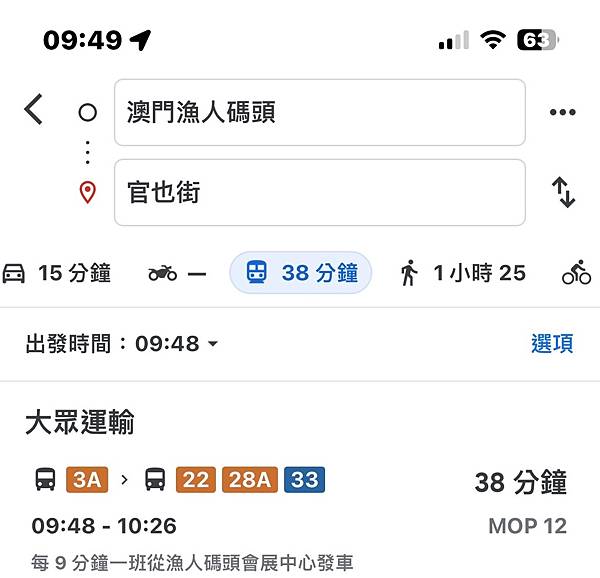Viewport: 600px width, 578px height.
Task: Select the transit tab, 38 分鐘
Action: (300, 272)
